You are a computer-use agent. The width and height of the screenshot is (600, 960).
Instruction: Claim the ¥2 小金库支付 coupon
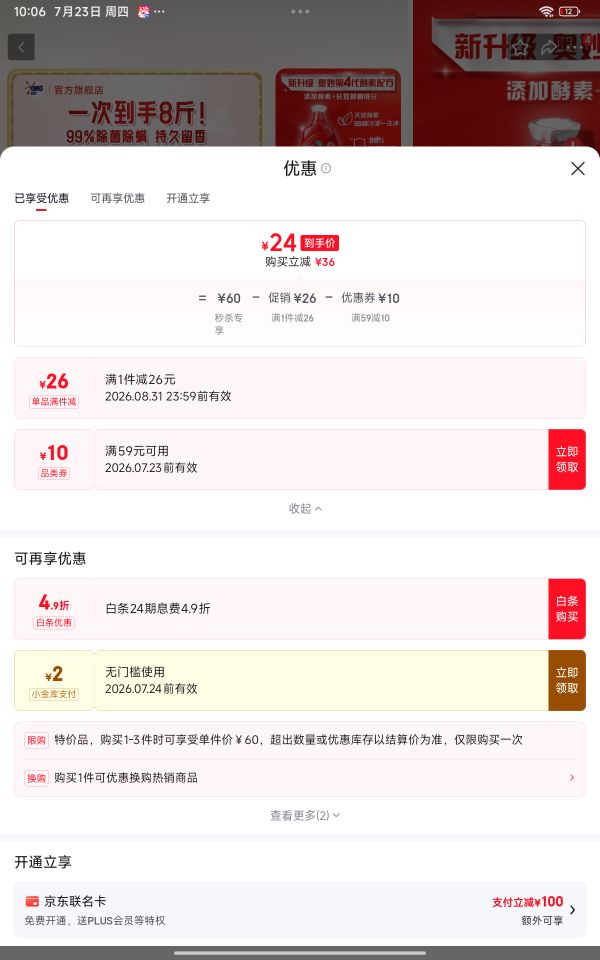tap(567, 680)
